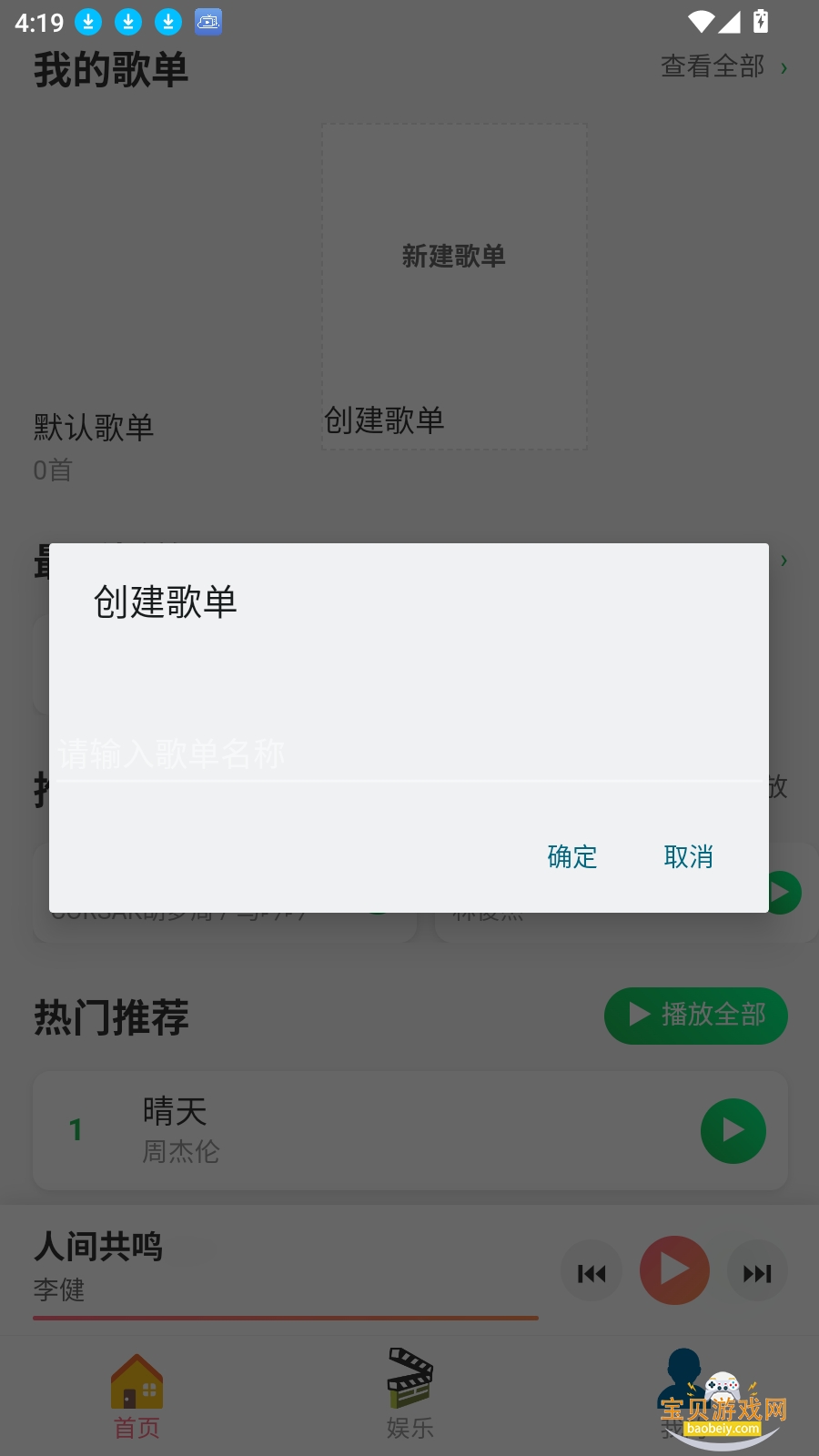Tap the green play circle at the dialog's right edge
819x1456 pixels.
(x=784, y=892)
